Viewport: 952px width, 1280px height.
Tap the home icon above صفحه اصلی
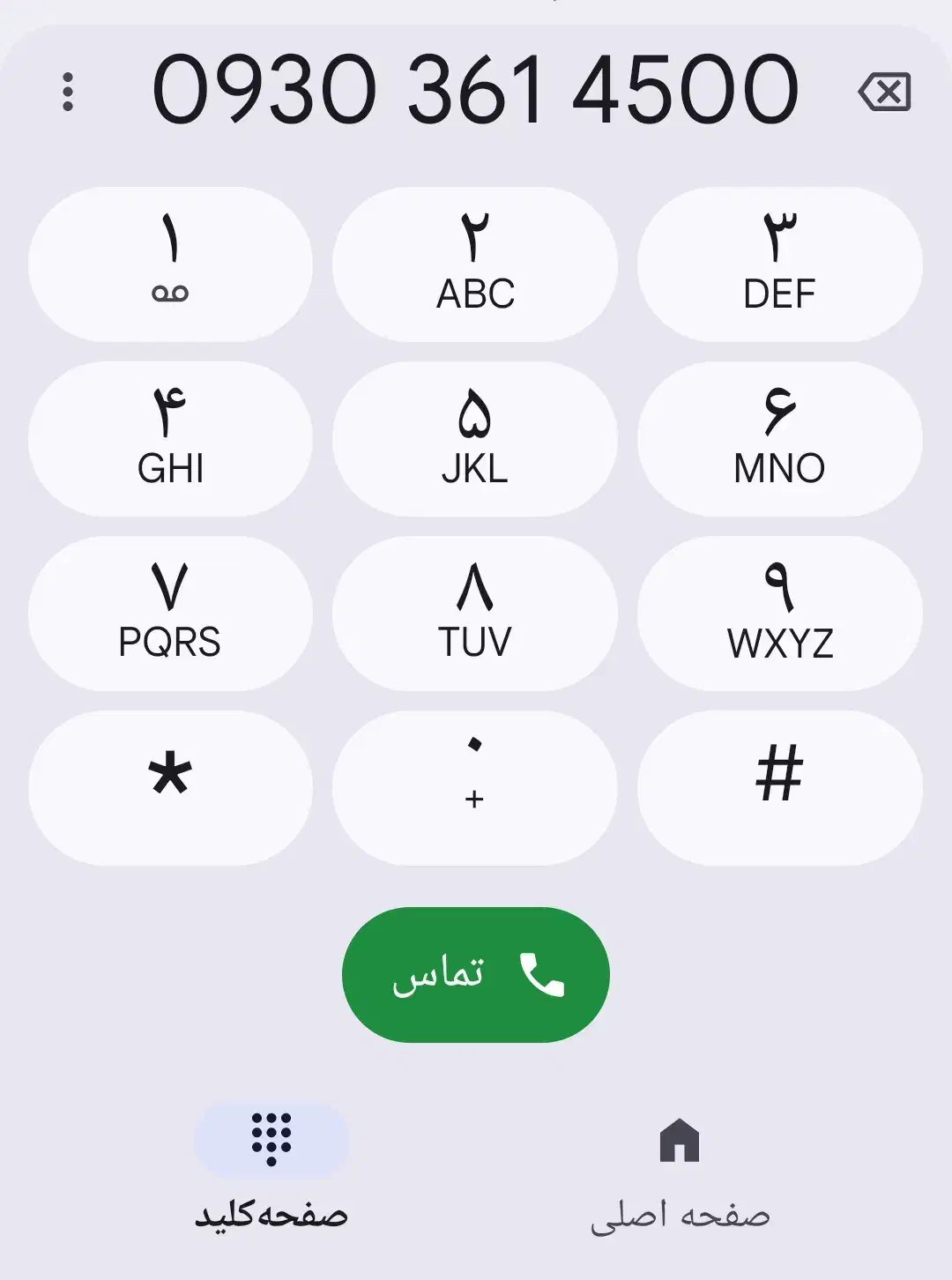(680, 1140)
